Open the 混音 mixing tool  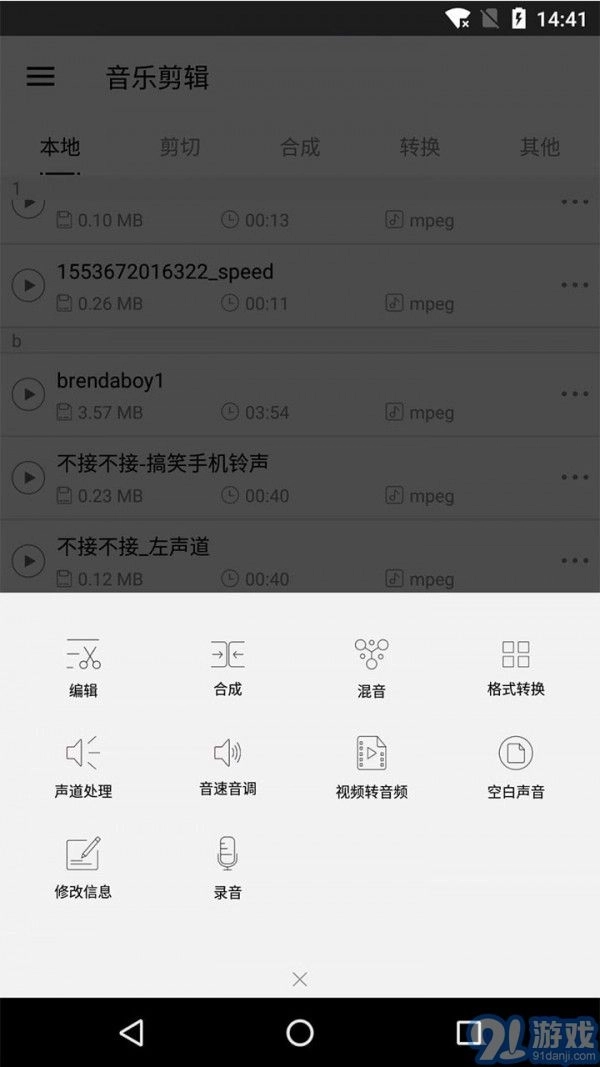(x=371, y=668)
